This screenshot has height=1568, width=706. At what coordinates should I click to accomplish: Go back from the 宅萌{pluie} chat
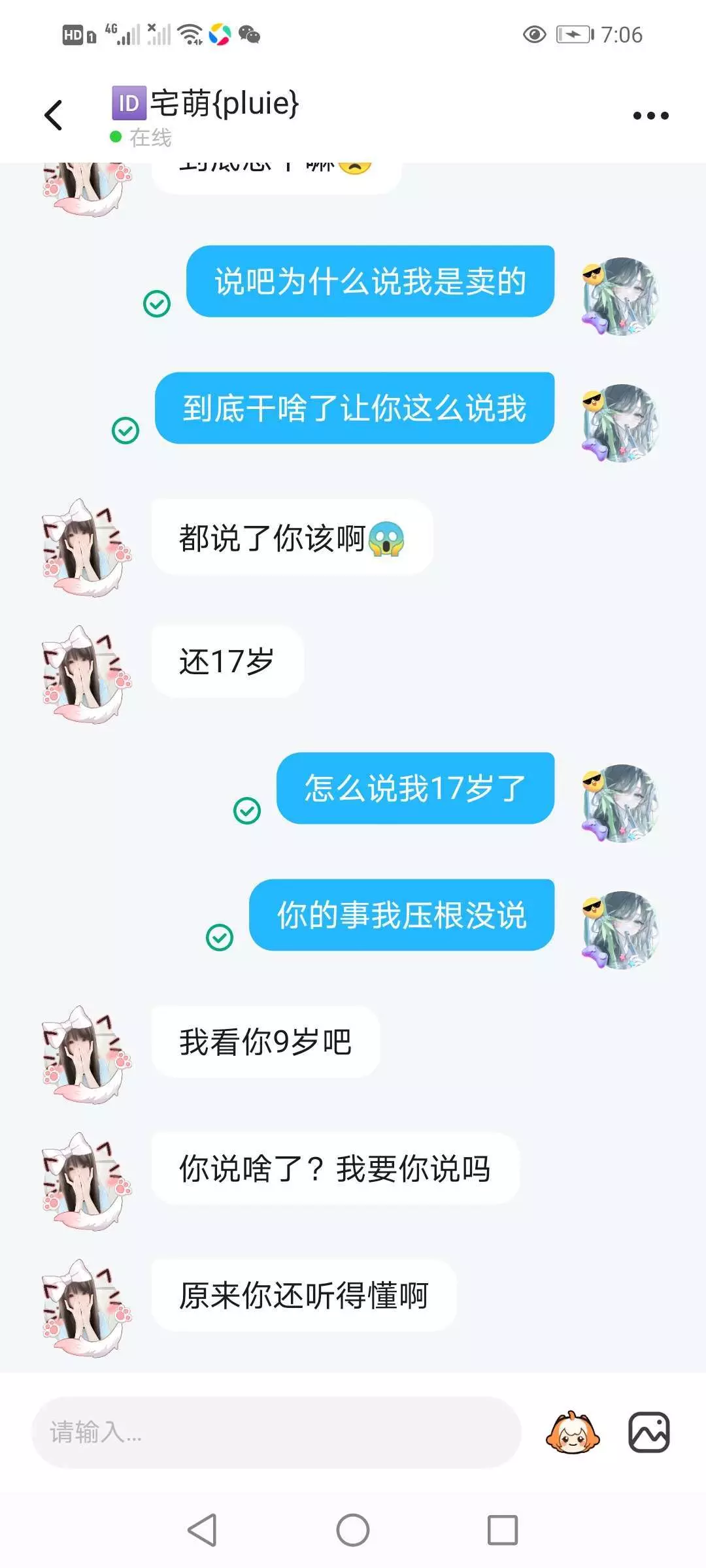(54, 116)
